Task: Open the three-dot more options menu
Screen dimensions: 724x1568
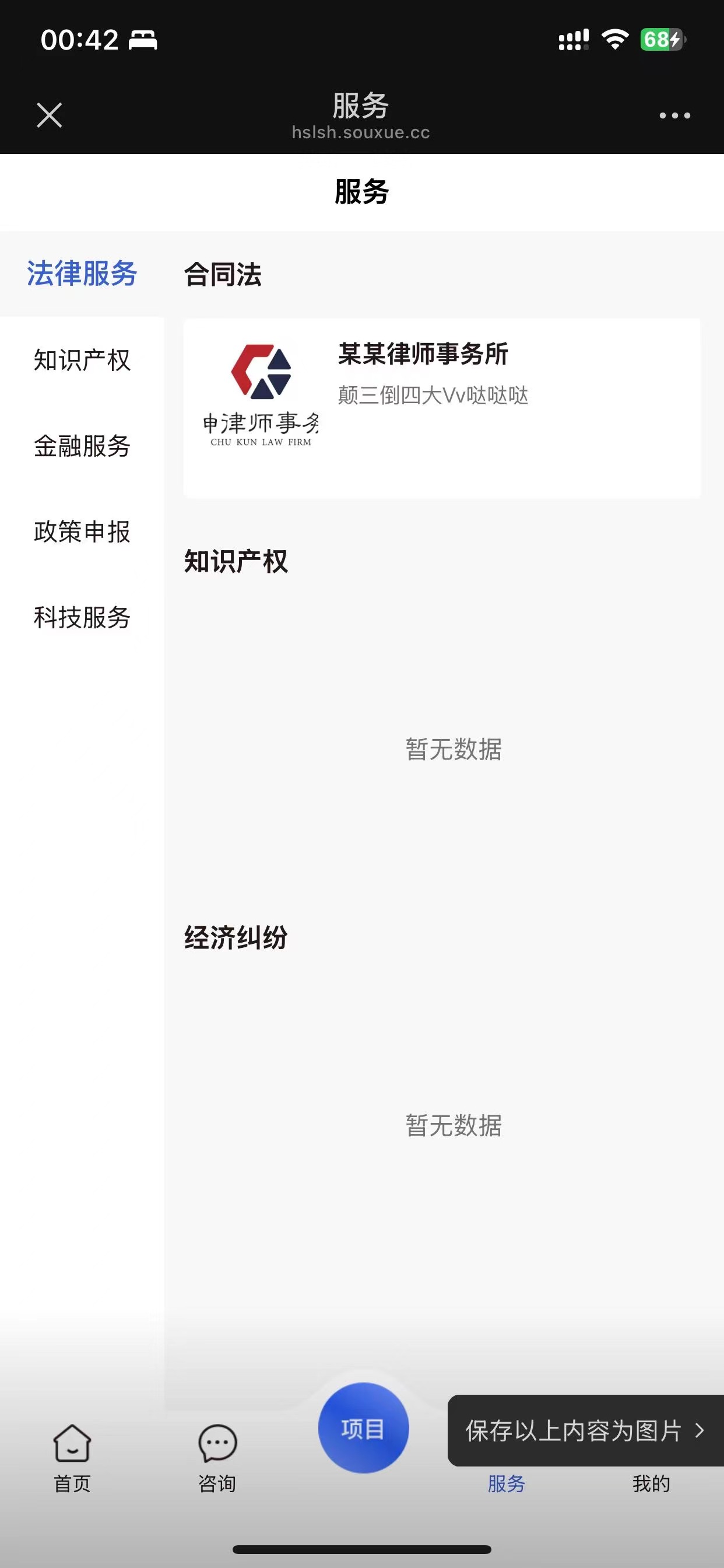Action: (x=674, y=115)
